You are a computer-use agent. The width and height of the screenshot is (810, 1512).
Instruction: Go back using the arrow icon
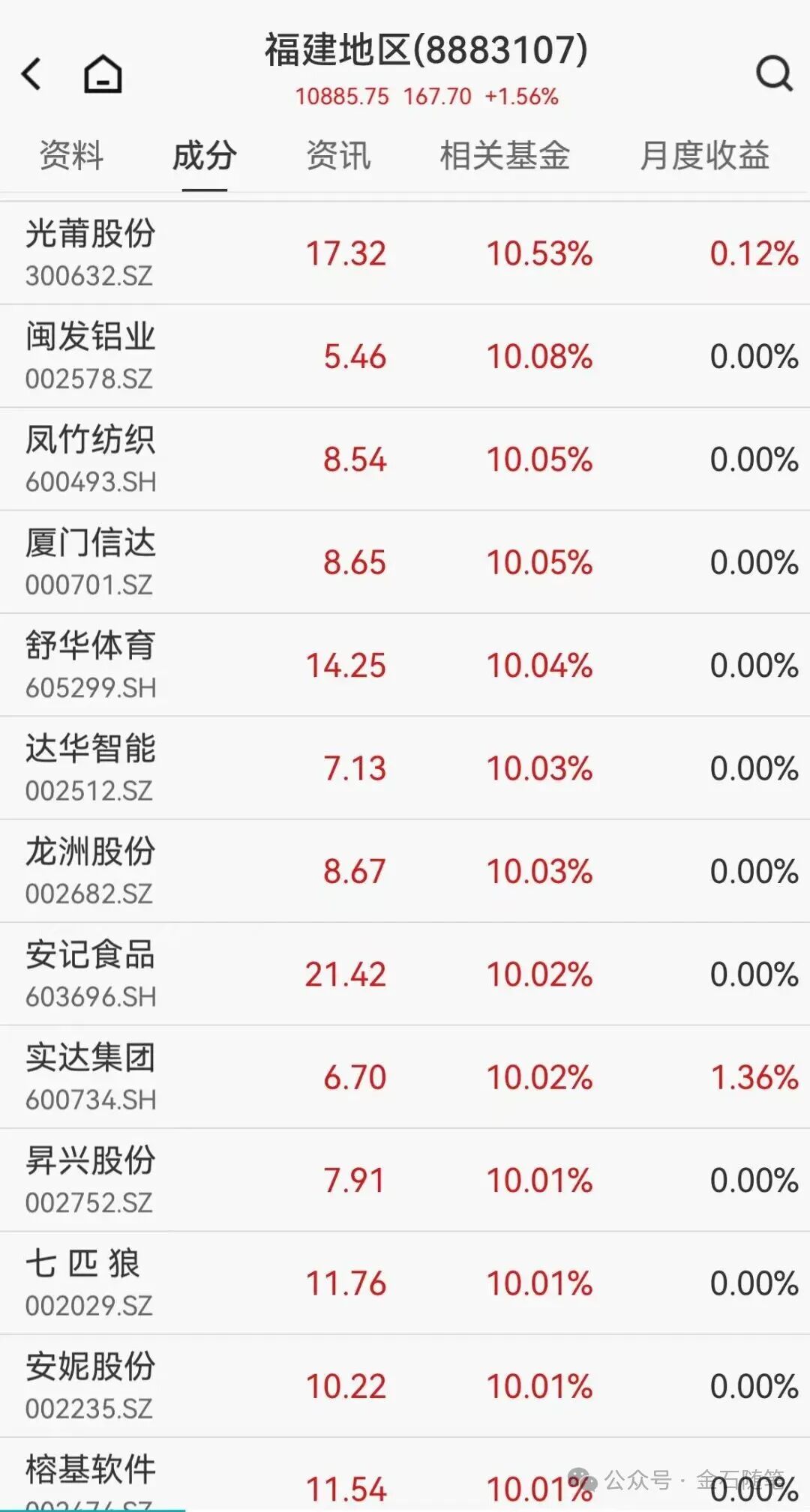coord(32,74)
